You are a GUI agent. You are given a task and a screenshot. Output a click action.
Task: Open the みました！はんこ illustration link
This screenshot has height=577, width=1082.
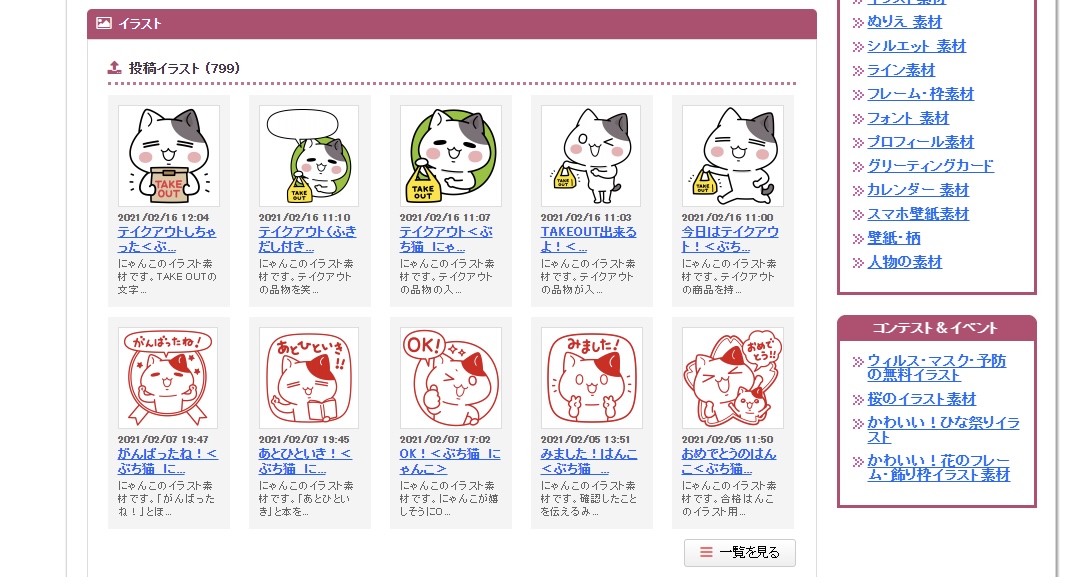tap(588, 461)
